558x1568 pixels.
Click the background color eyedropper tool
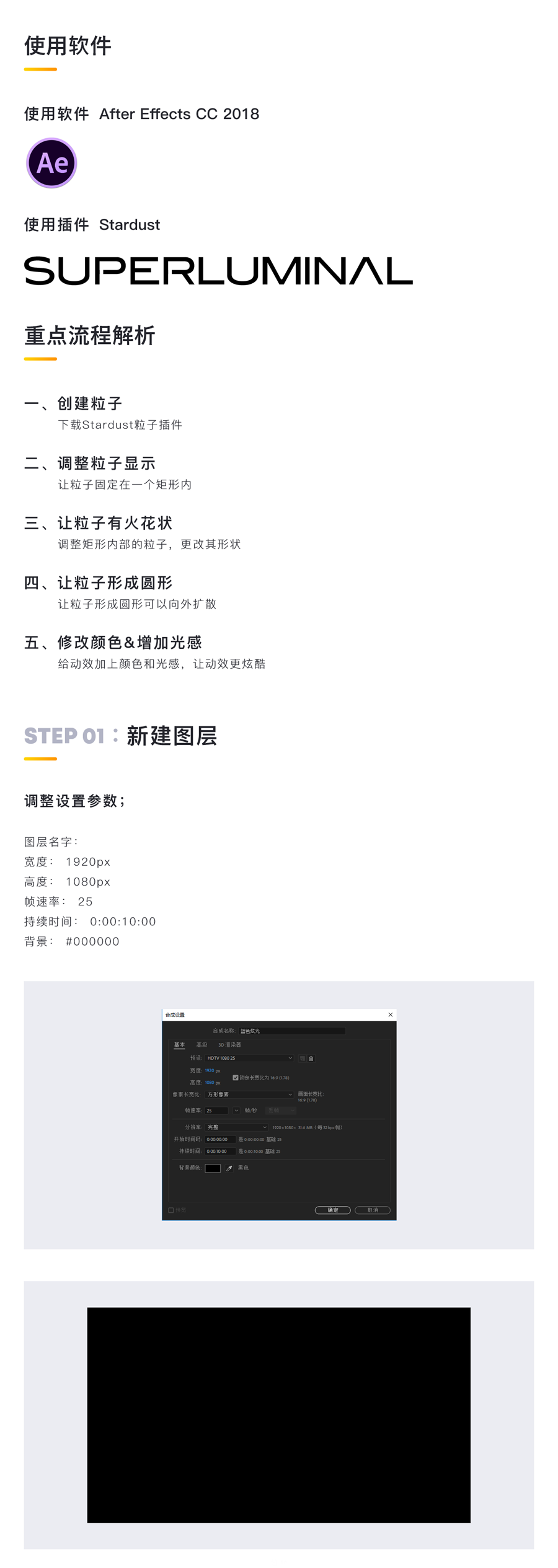(x=229, y=1168)
